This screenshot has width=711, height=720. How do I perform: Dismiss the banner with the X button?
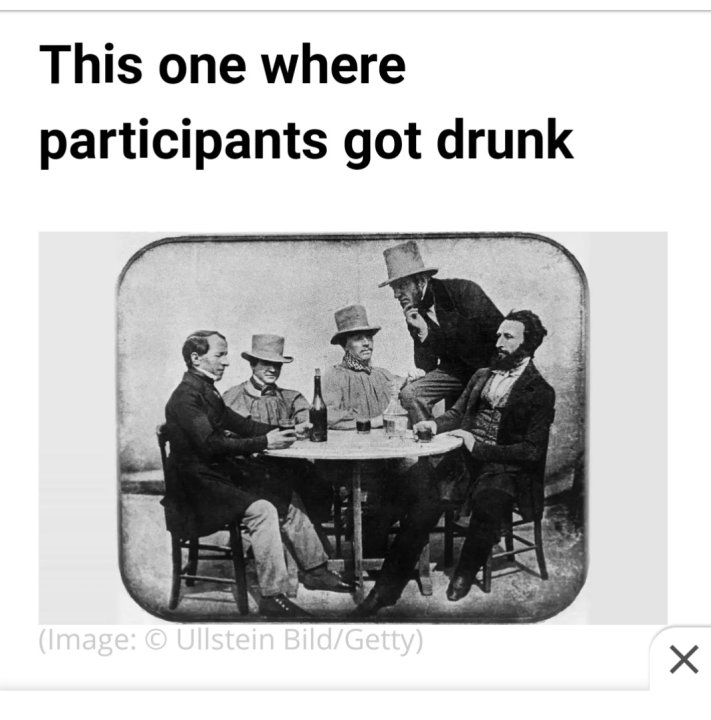[x=683, y=659]
